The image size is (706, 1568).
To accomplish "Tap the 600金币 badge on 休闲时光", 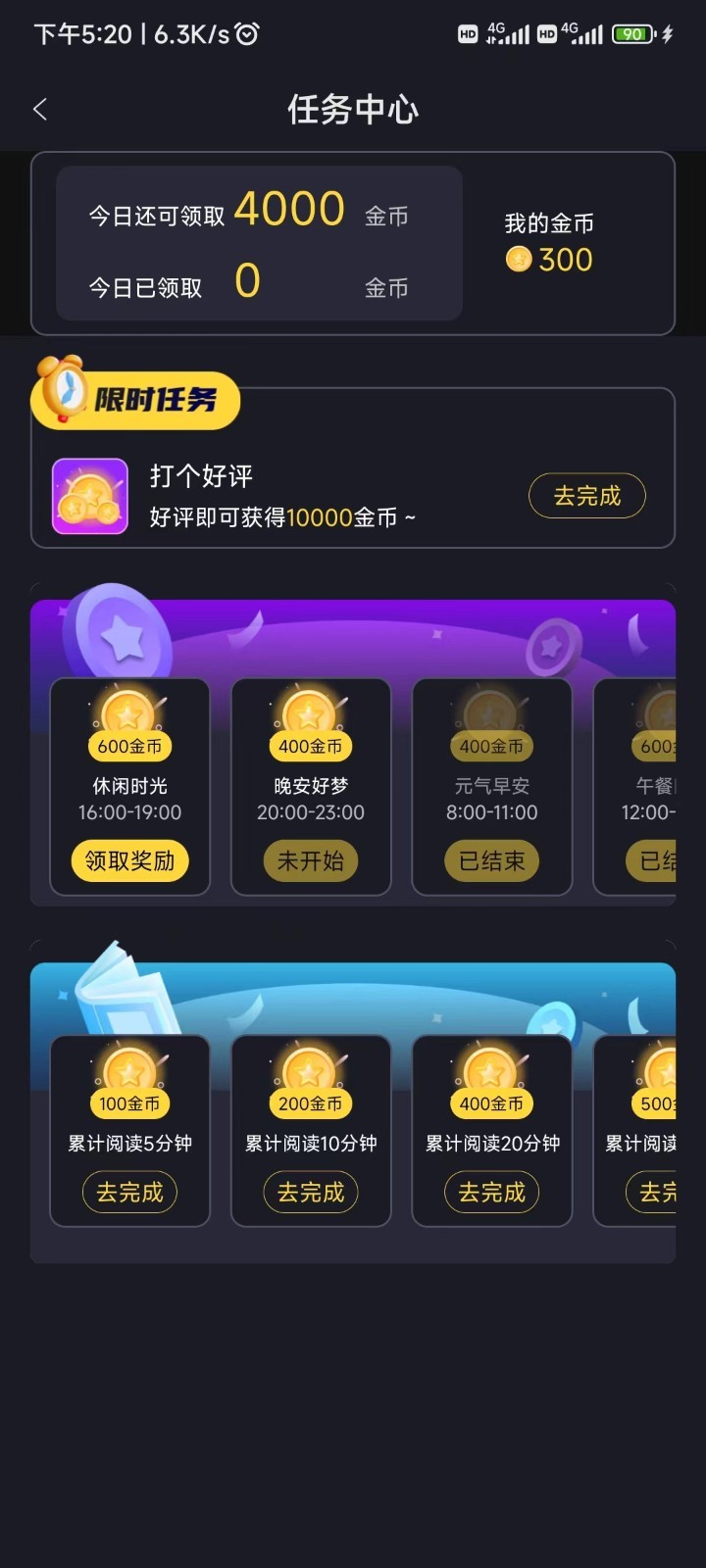I will coord(129,746).
